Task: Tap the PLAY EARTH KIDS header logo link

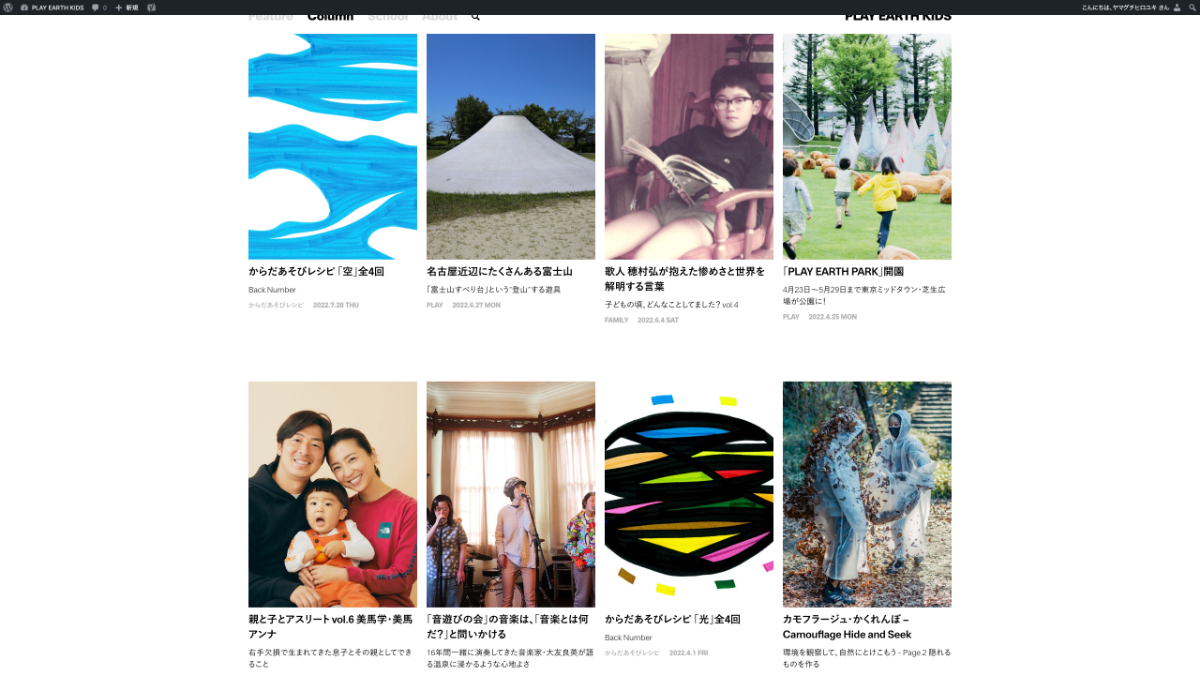Action: coord(897,17)
